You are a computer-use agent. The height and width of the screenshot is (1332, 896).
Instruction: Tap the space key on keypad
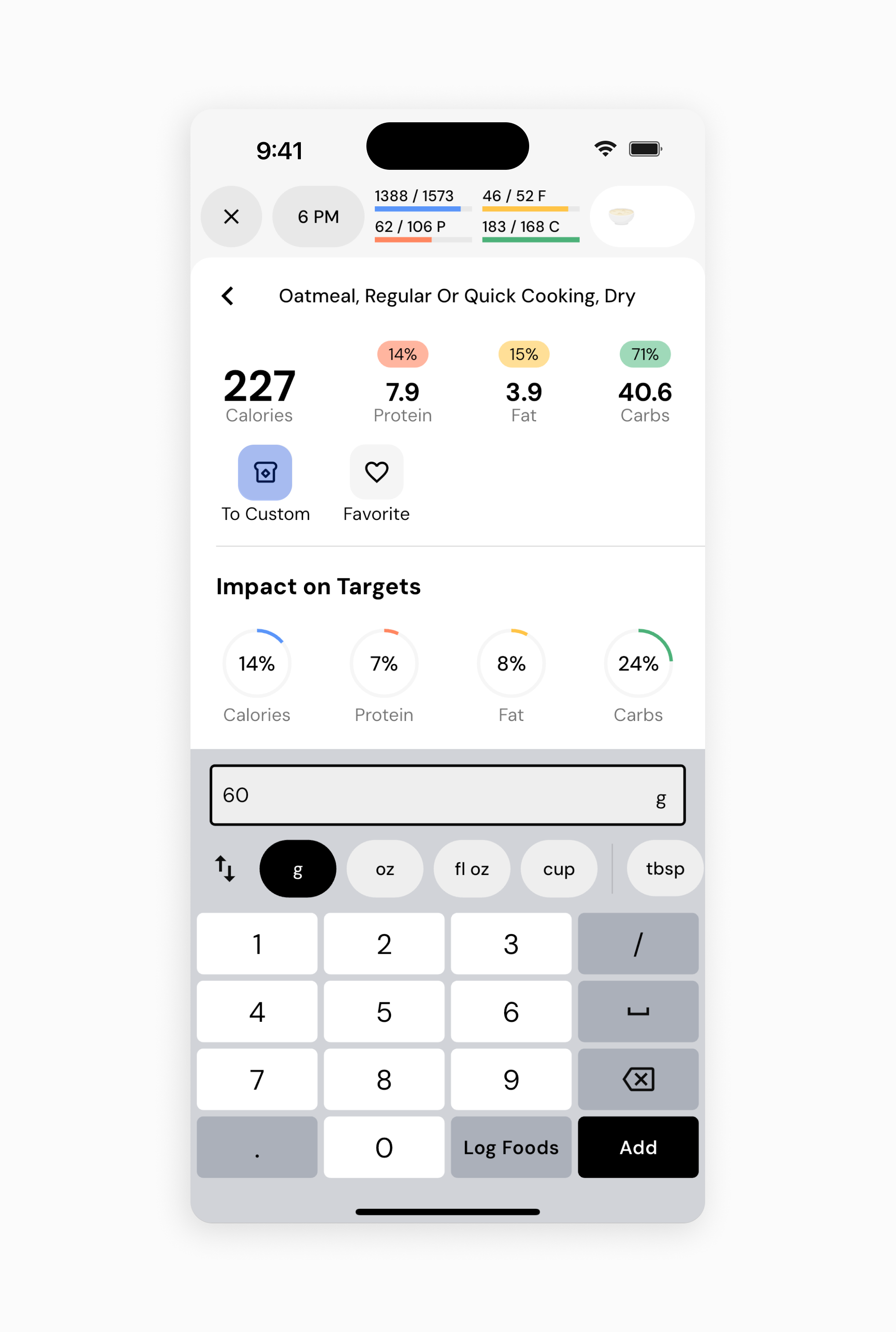point(638,1011)
